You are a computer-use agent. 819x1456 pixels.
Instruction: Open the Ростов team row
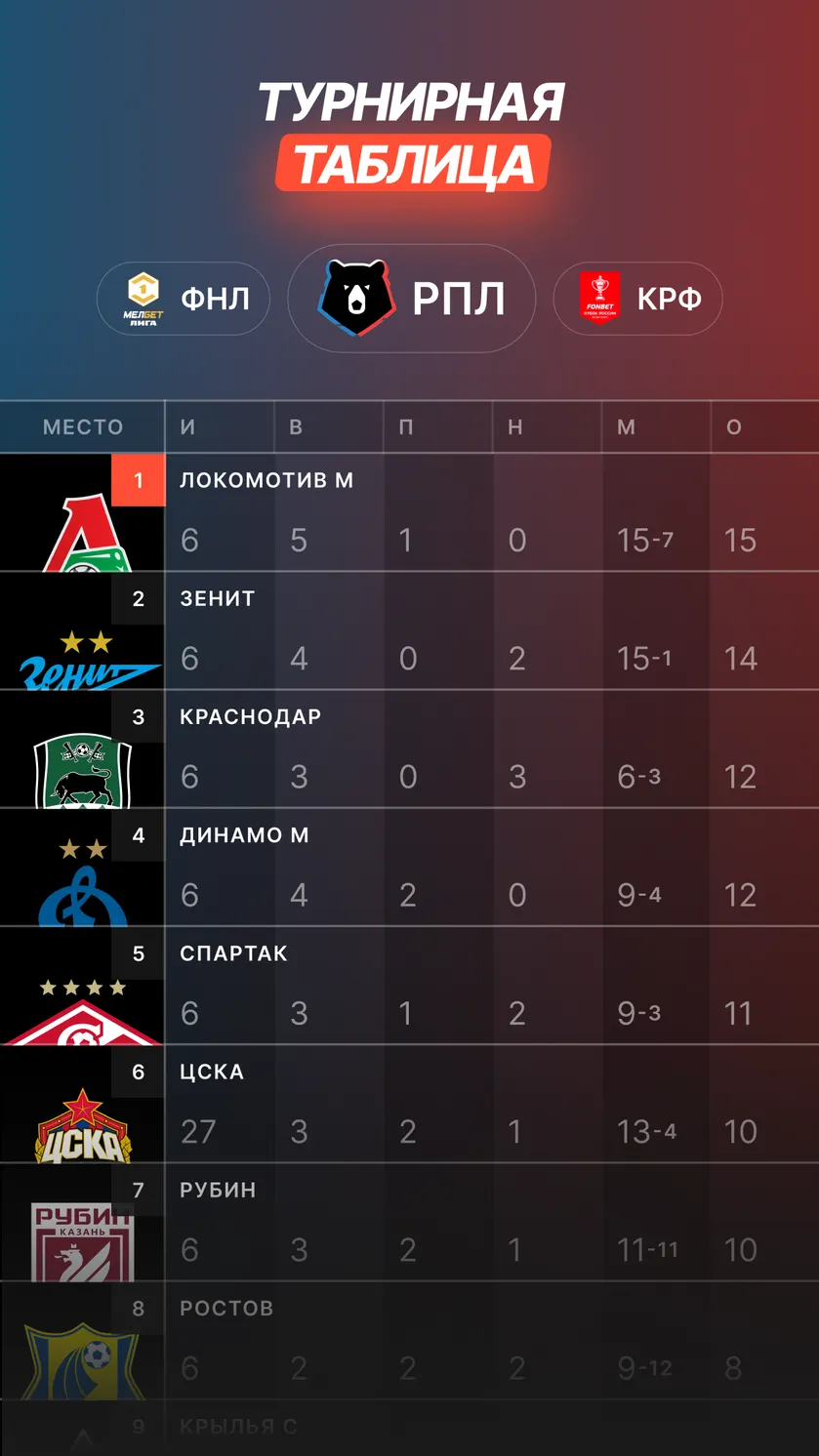(410, 1340)
